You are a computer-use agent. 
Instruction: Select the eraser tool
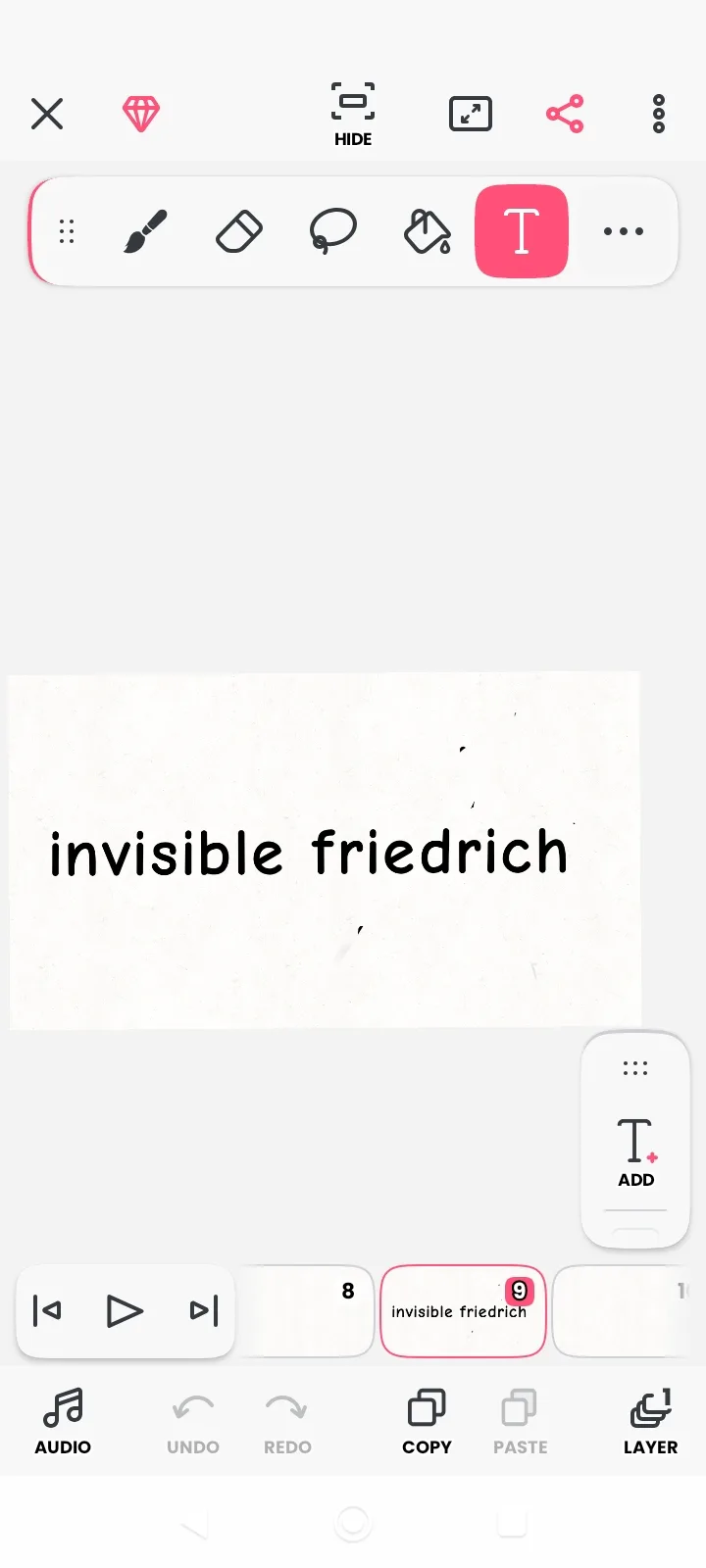pyautogui.click(x=239, y=232)
